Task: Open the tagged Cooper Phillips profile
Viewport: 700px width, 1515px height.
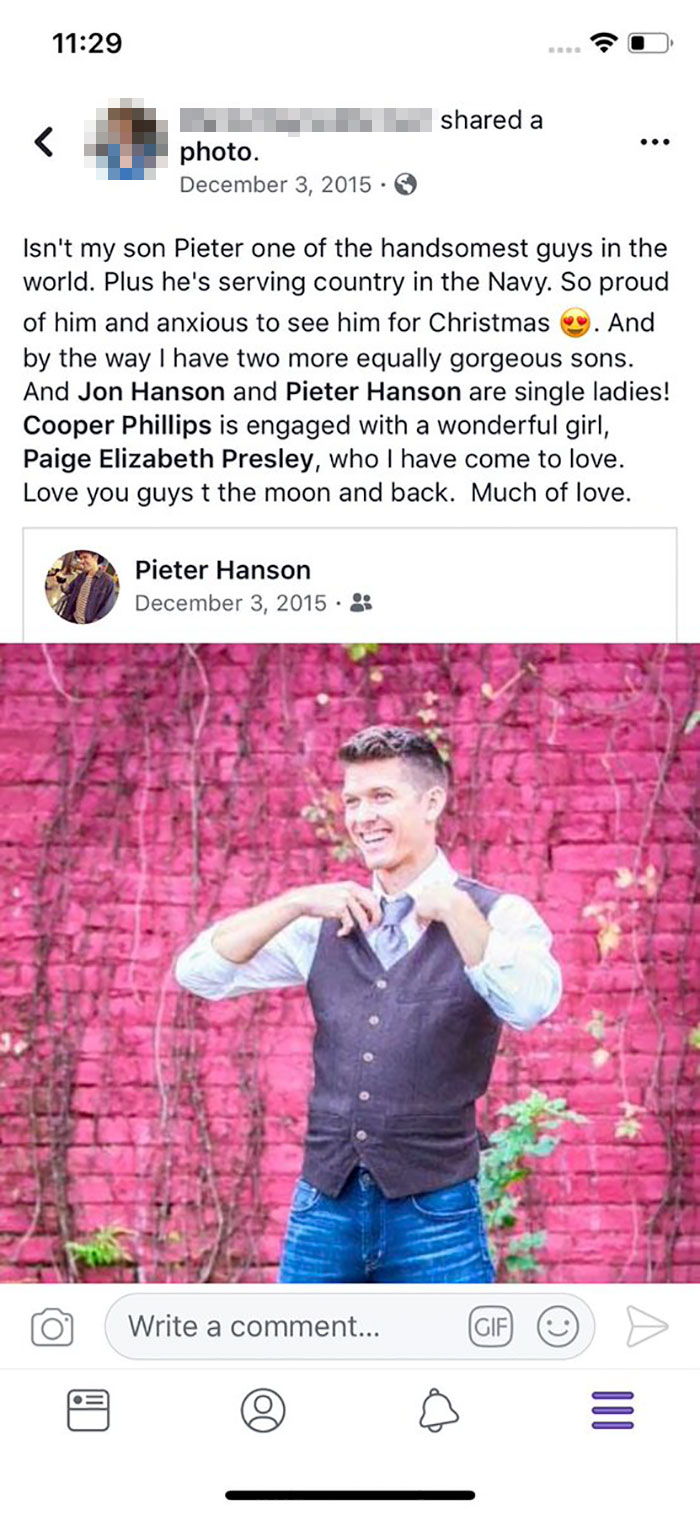Action: tap(117, 425)
